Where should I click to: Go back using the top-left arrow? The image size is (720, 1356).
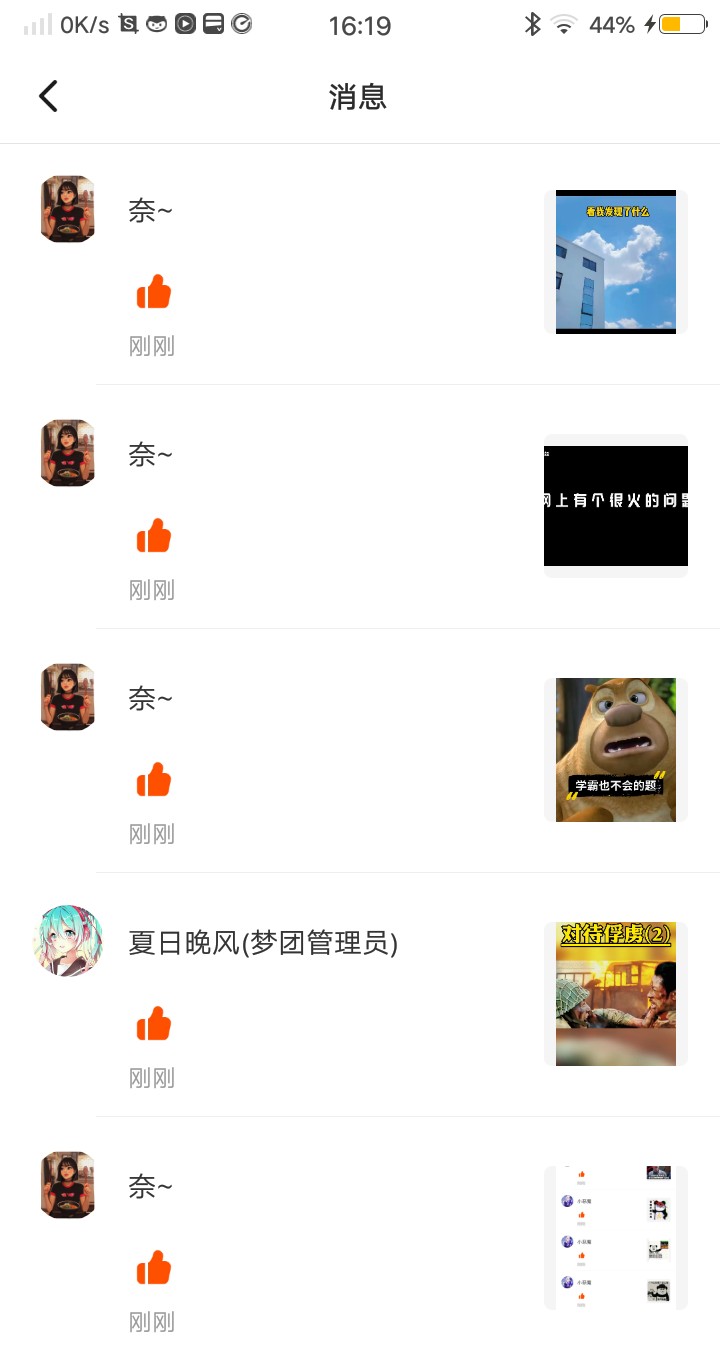48,96
